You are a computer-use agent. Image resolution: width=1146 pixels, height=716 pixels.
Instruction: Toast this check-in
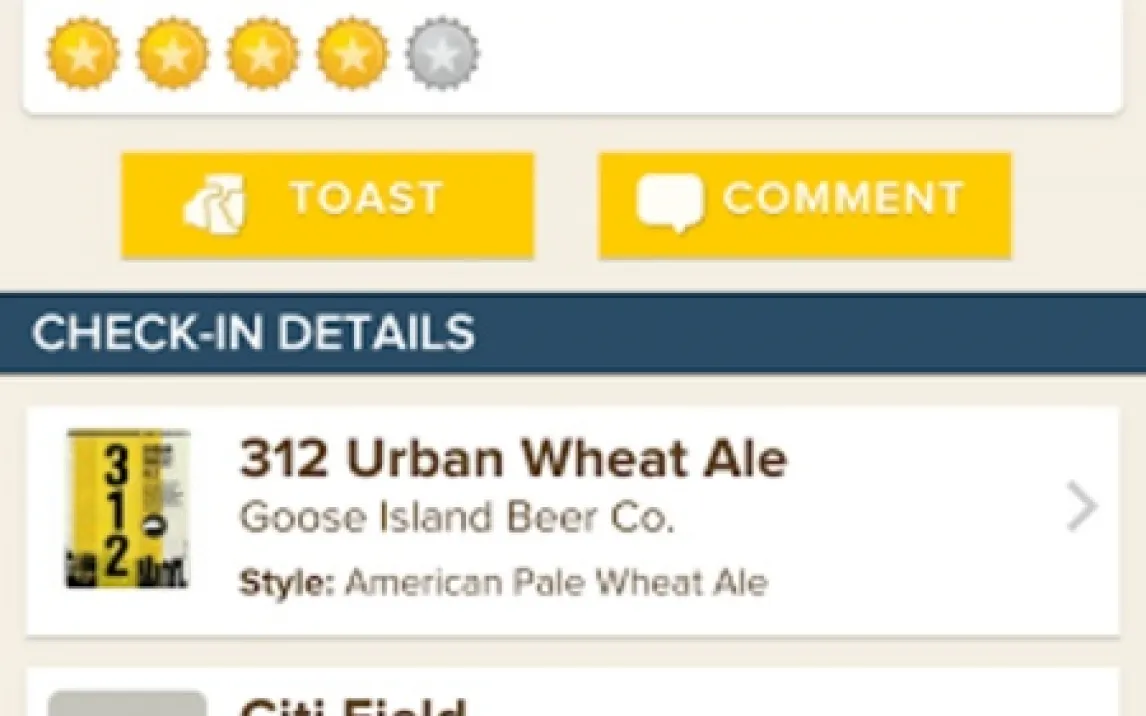point(327,206)
